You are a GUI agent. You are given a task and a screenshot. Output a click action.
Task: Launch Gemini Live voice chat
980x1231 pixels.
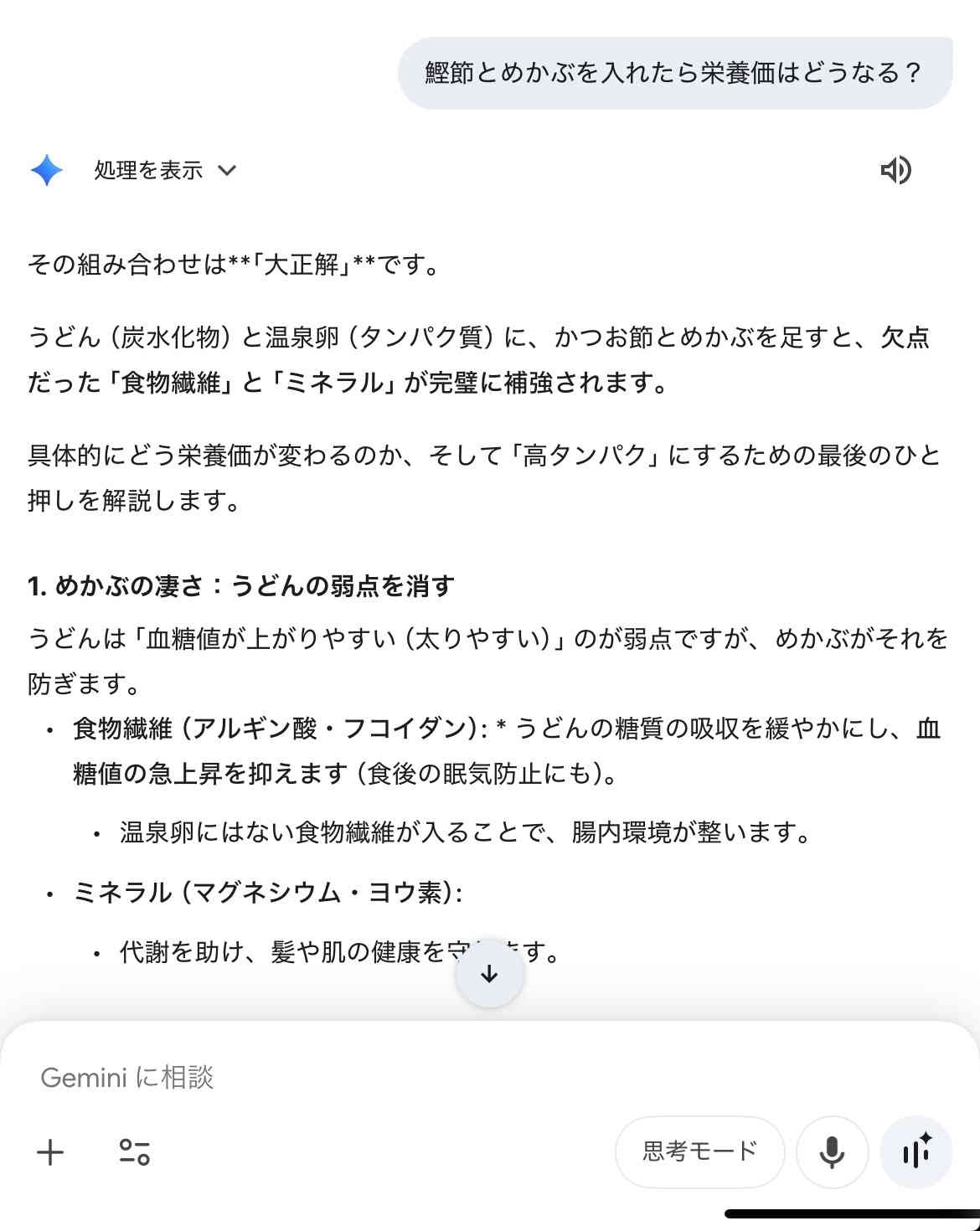coord(916,1152)
